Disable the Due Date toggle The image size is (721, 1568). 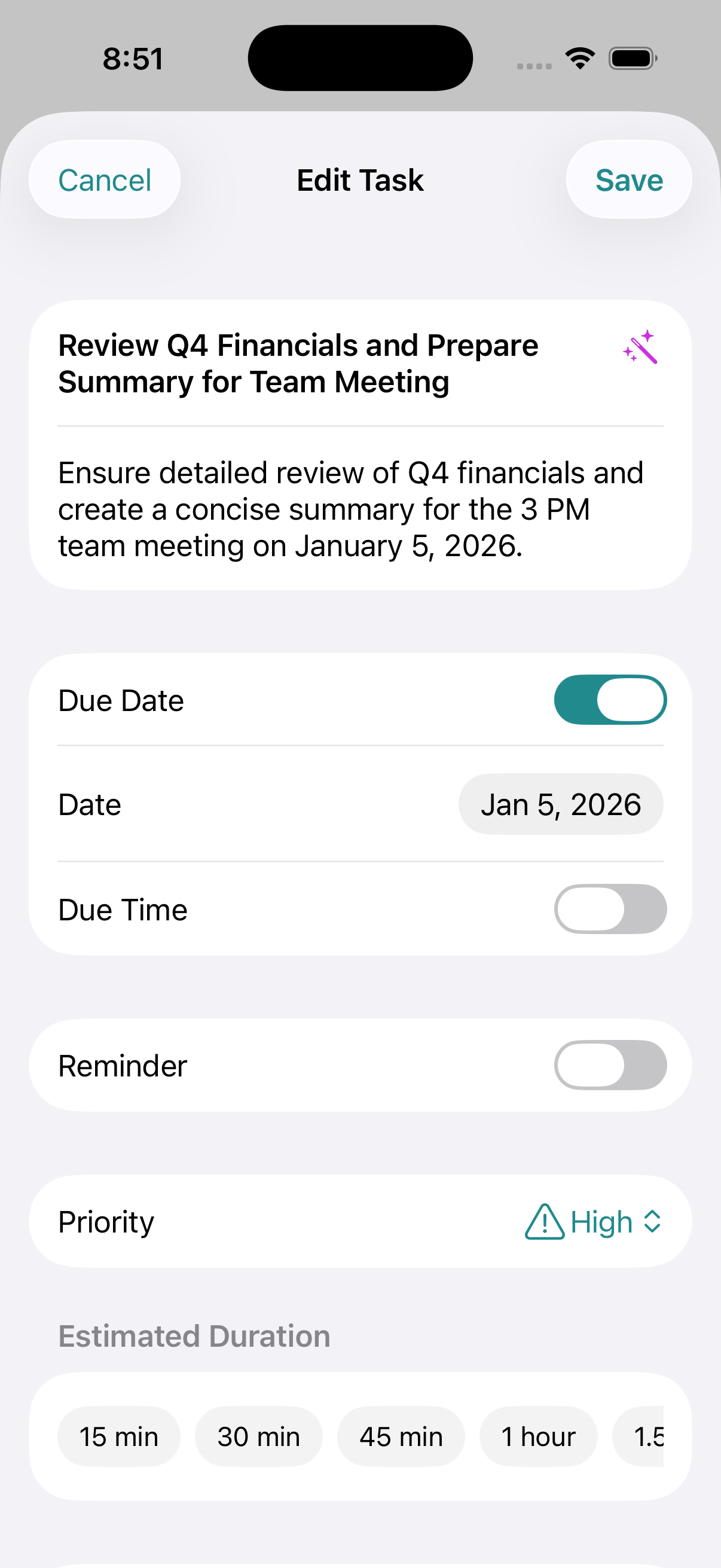(610, 700)
